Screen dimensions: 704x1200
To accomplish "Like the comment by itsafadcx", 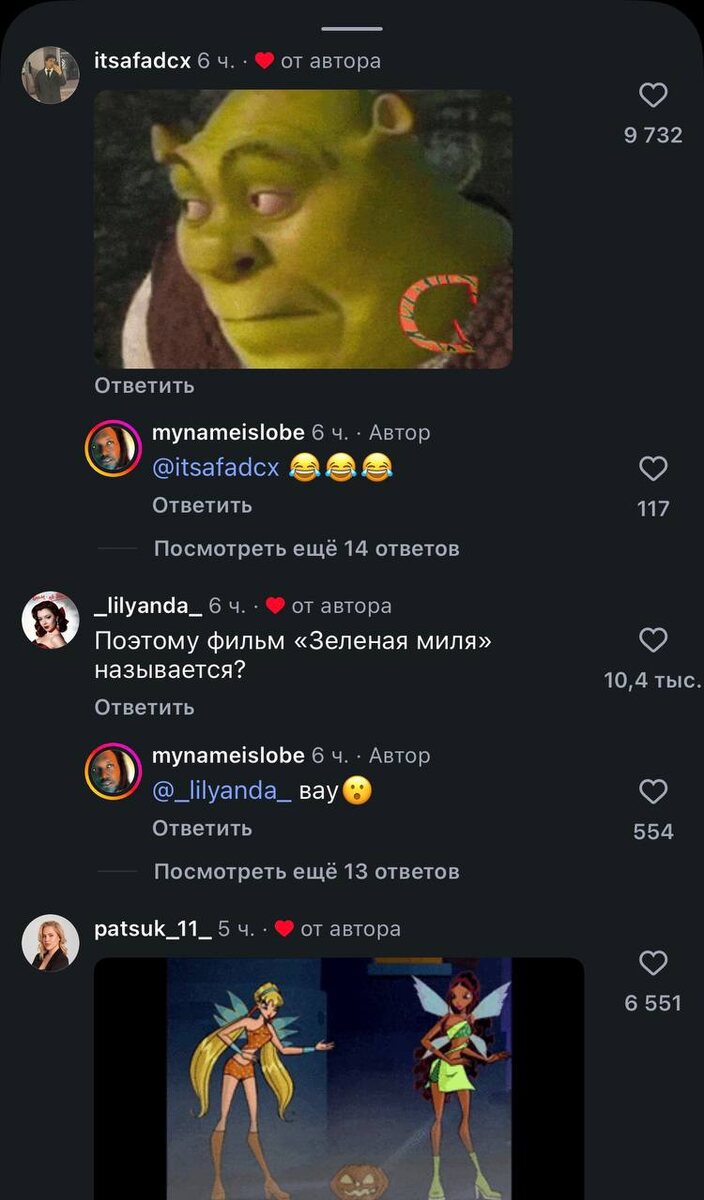I will (x=653, y=96).
